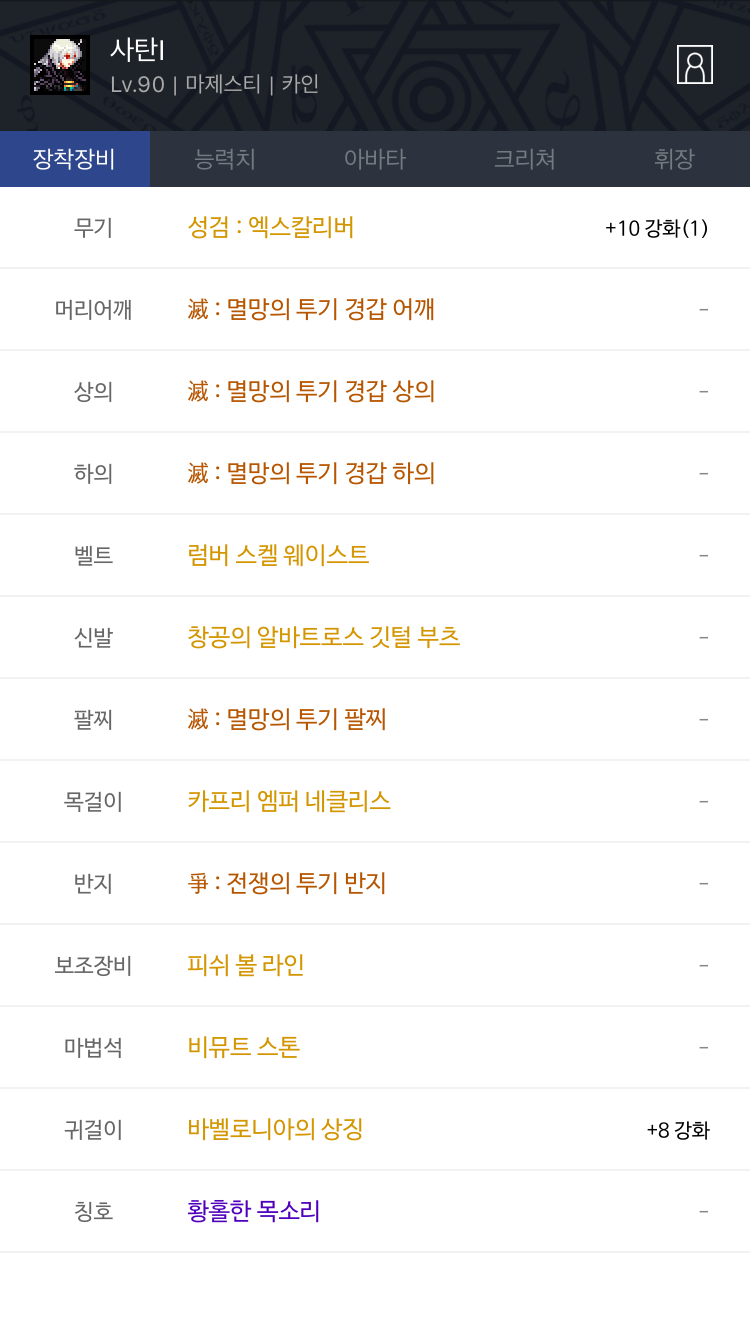View title 황홀한 목소리
This screenshot has width=750, height=1334.
coord(254,1211)
